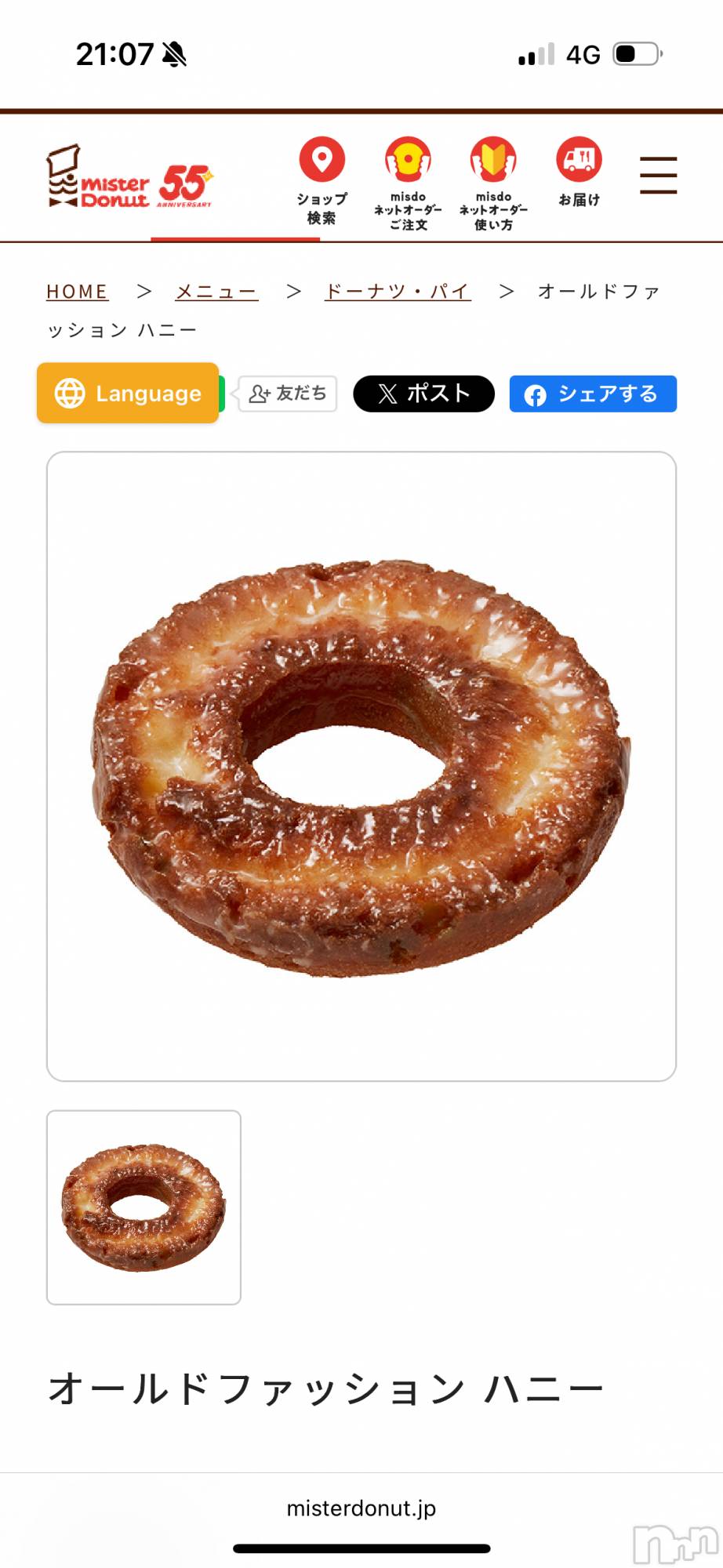Image resolution: width=723 pixels, height=1568 pixels.
Task: Tap the misterdonut.jp address bar
Action: point(361,1508)
